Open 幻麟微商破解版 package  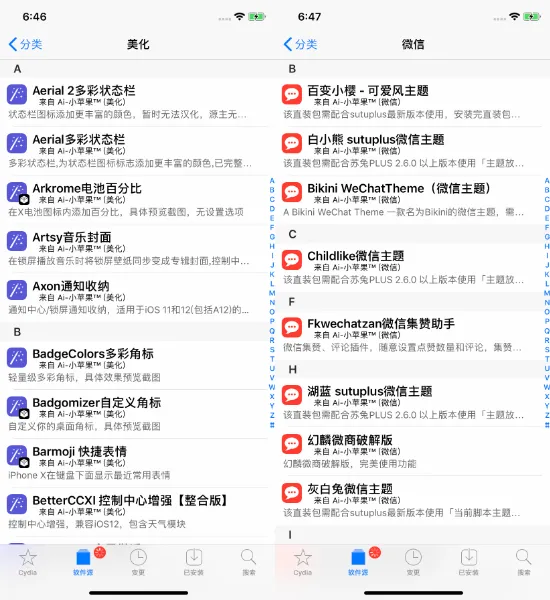[410, 452]
